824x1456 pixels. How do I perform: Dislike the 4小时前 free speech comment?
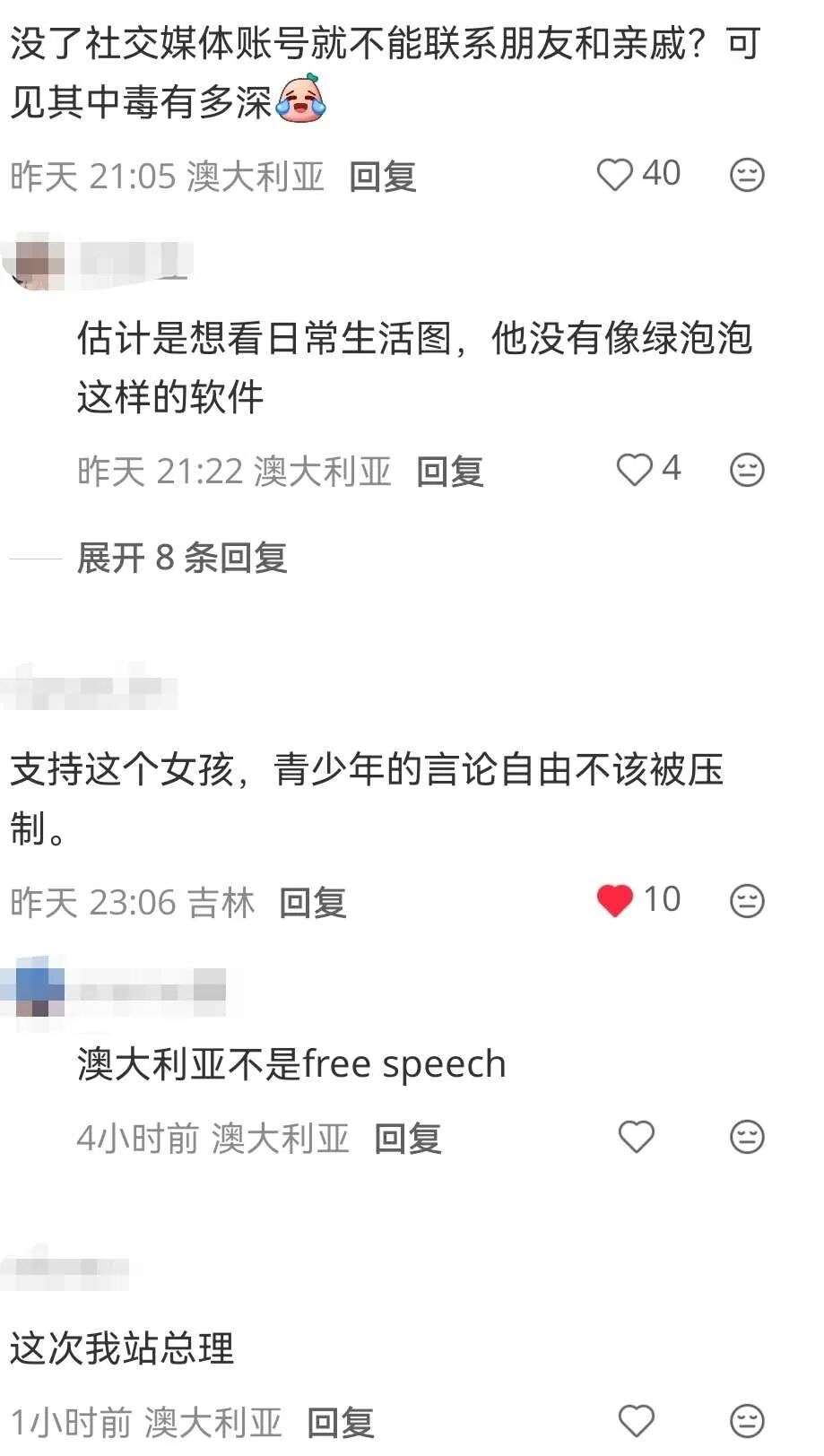coord(747,1137)
